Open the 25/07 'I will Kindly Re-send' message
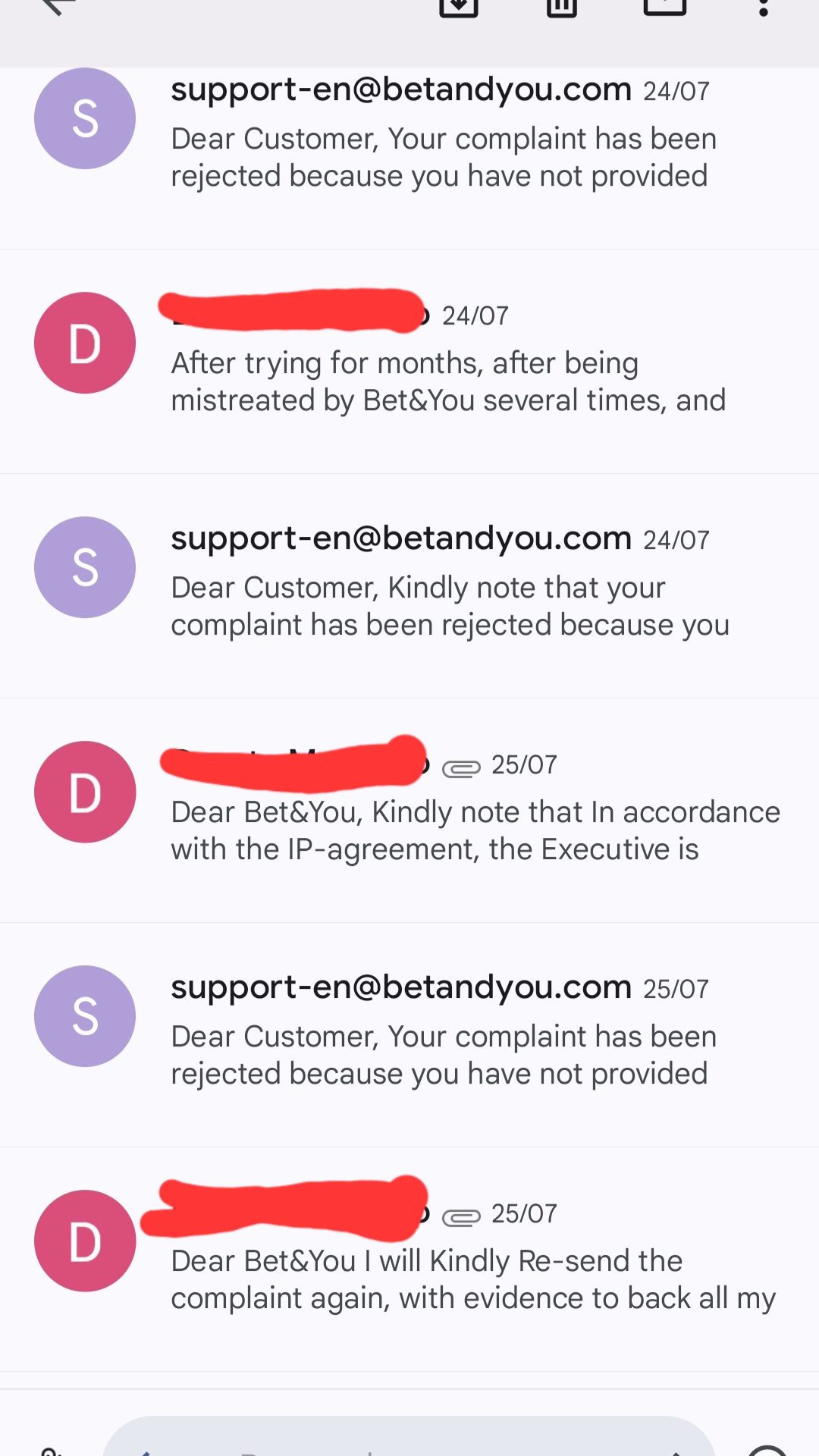 [409, 1260]
